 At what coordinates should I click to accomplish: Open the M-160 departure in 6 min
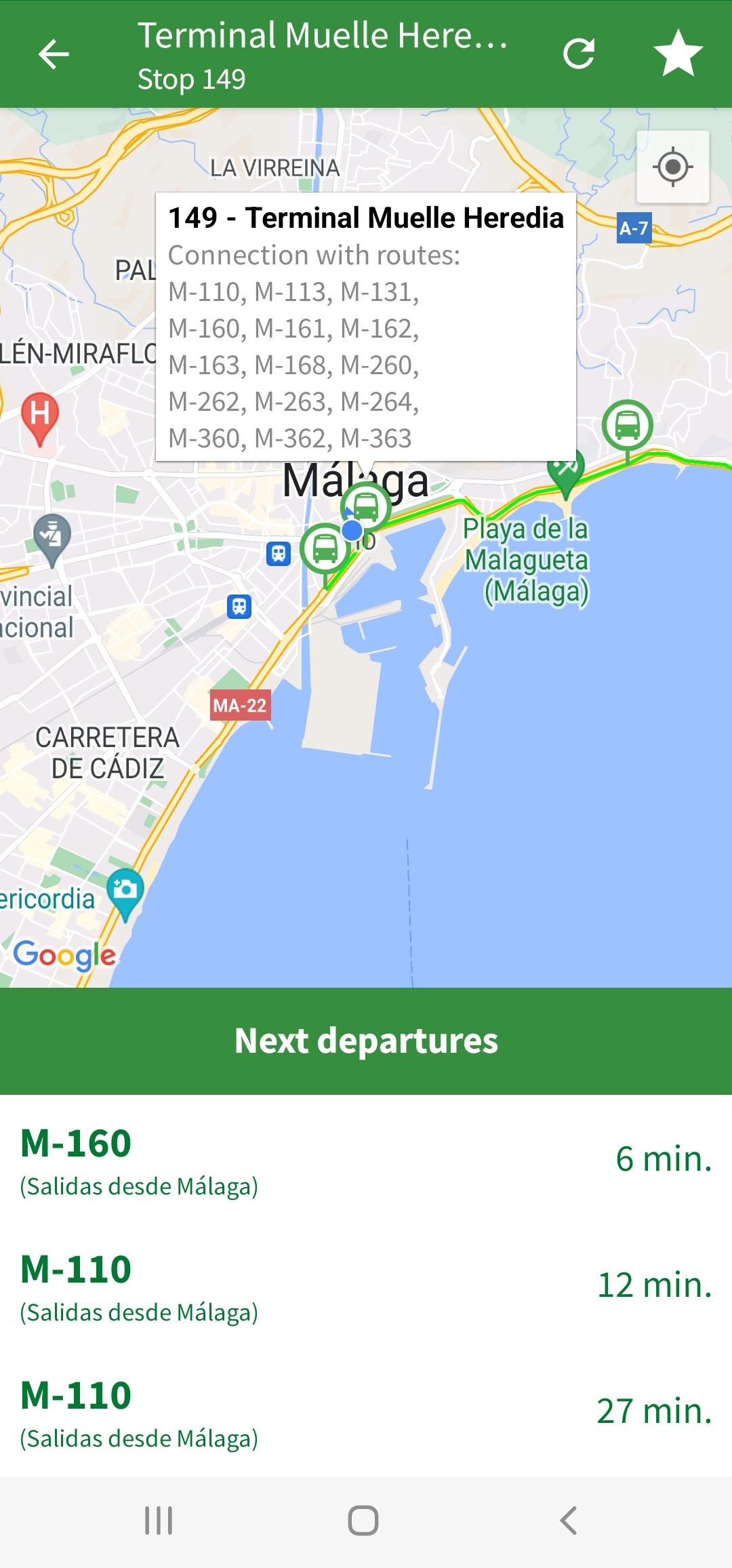click(x=366, y=1158)
